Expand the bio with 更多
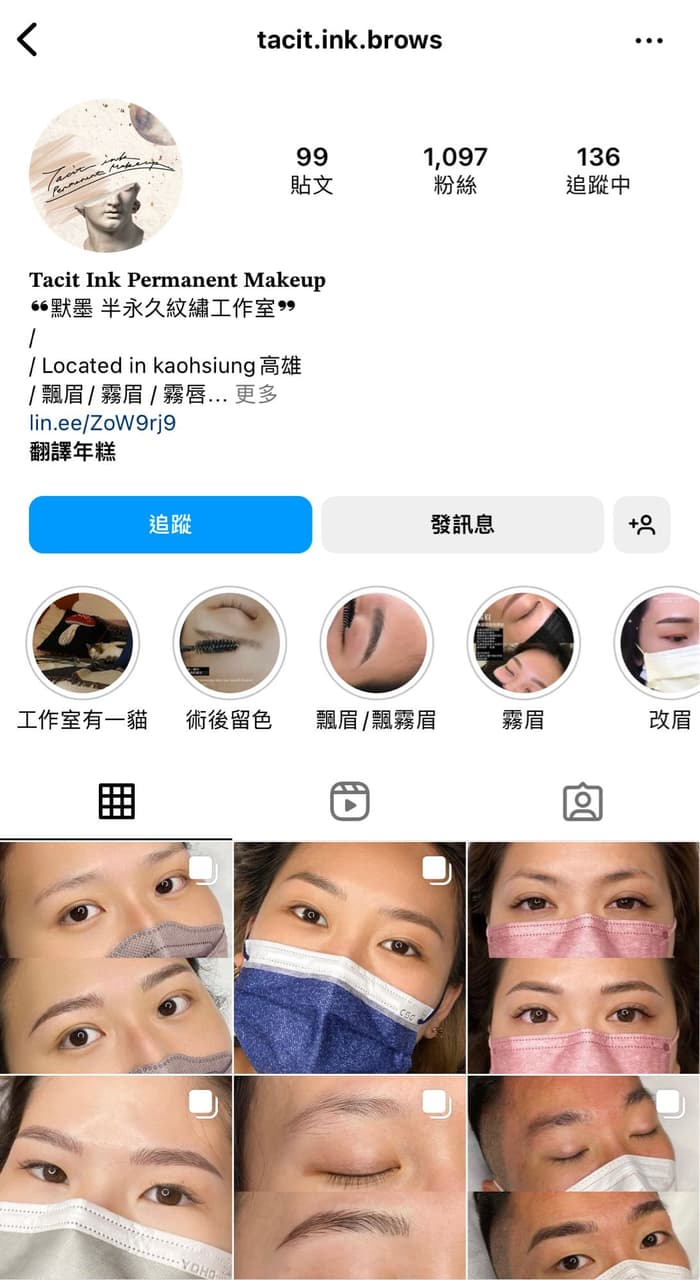This screenshot has height=1280, width=700. [x=256, y=394]
